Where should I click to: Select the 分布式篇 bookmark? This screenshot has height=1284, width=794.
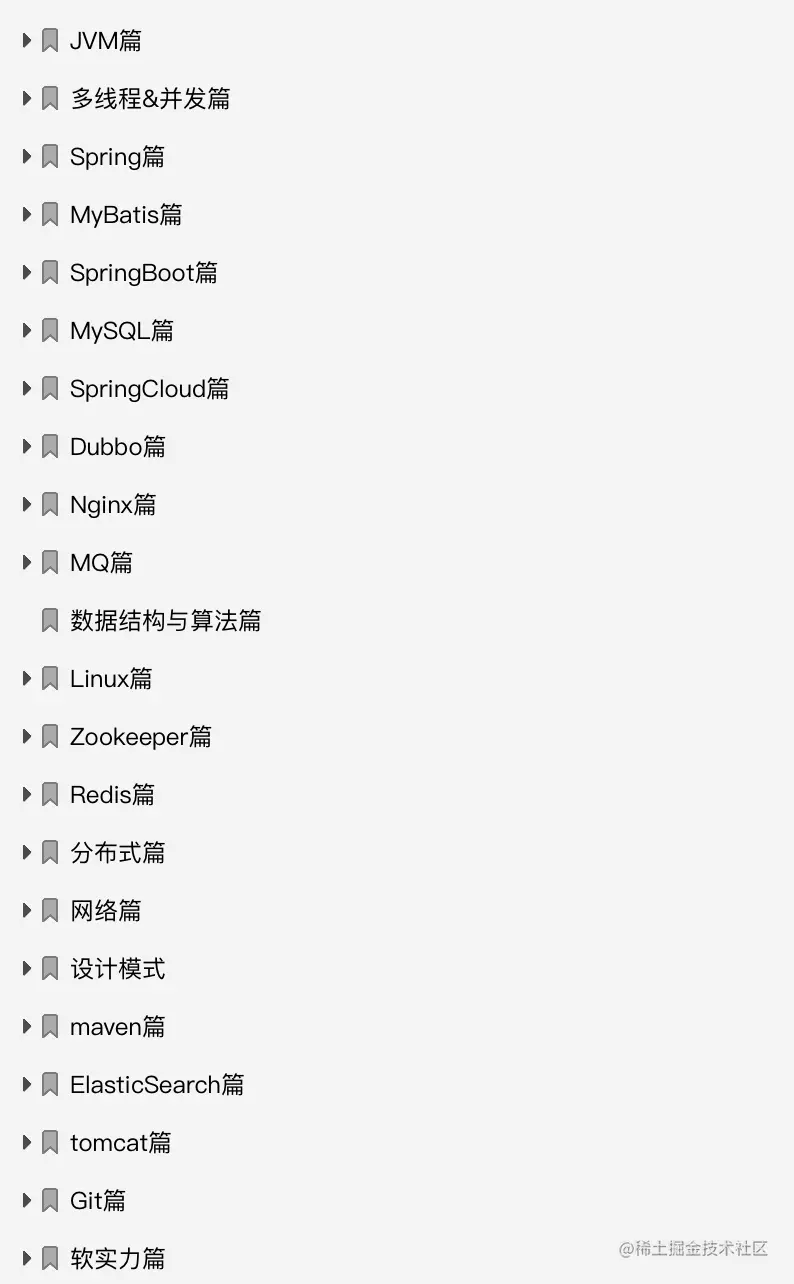pyautogui.click(x=117, y=853)
